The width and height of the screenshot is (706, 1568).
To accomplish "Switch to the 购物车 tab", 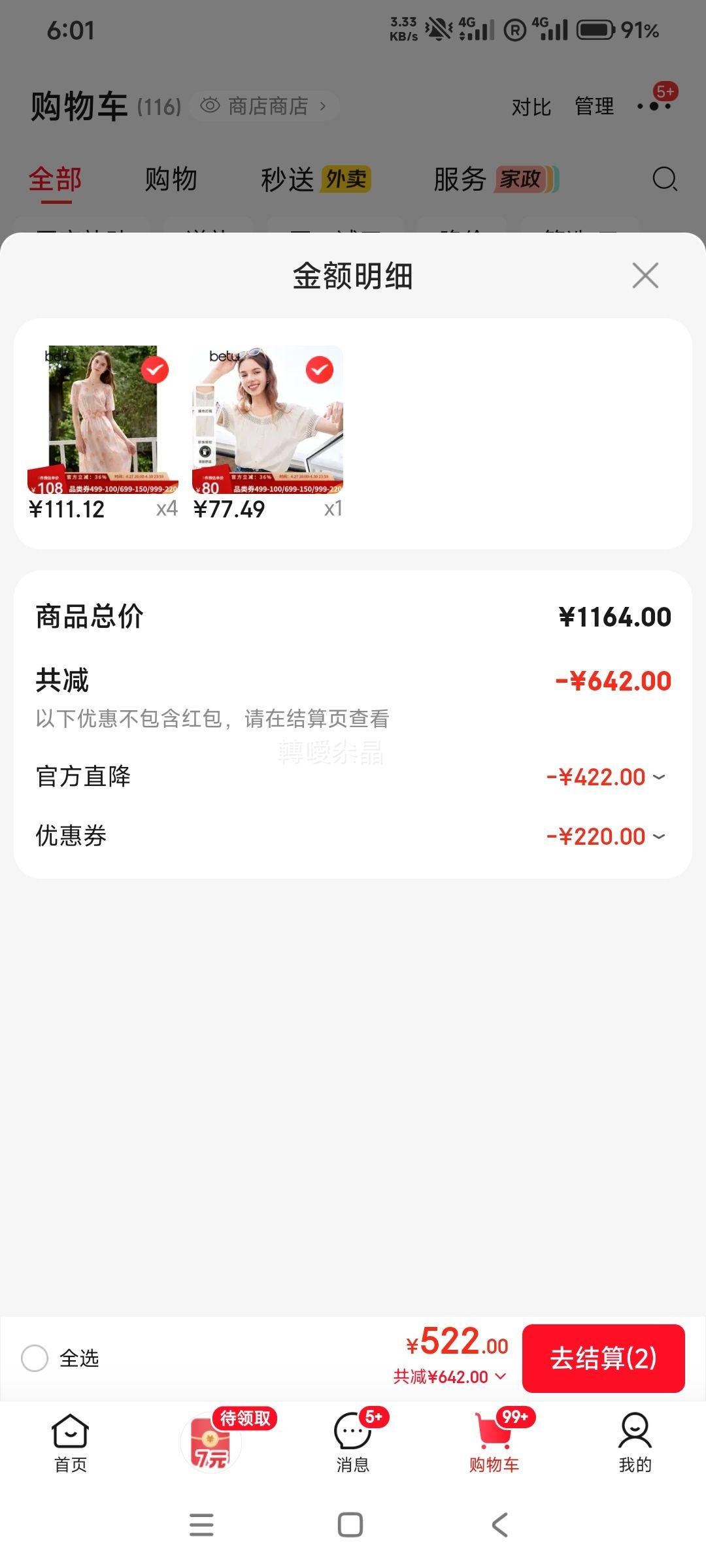I will (494, 1443).
